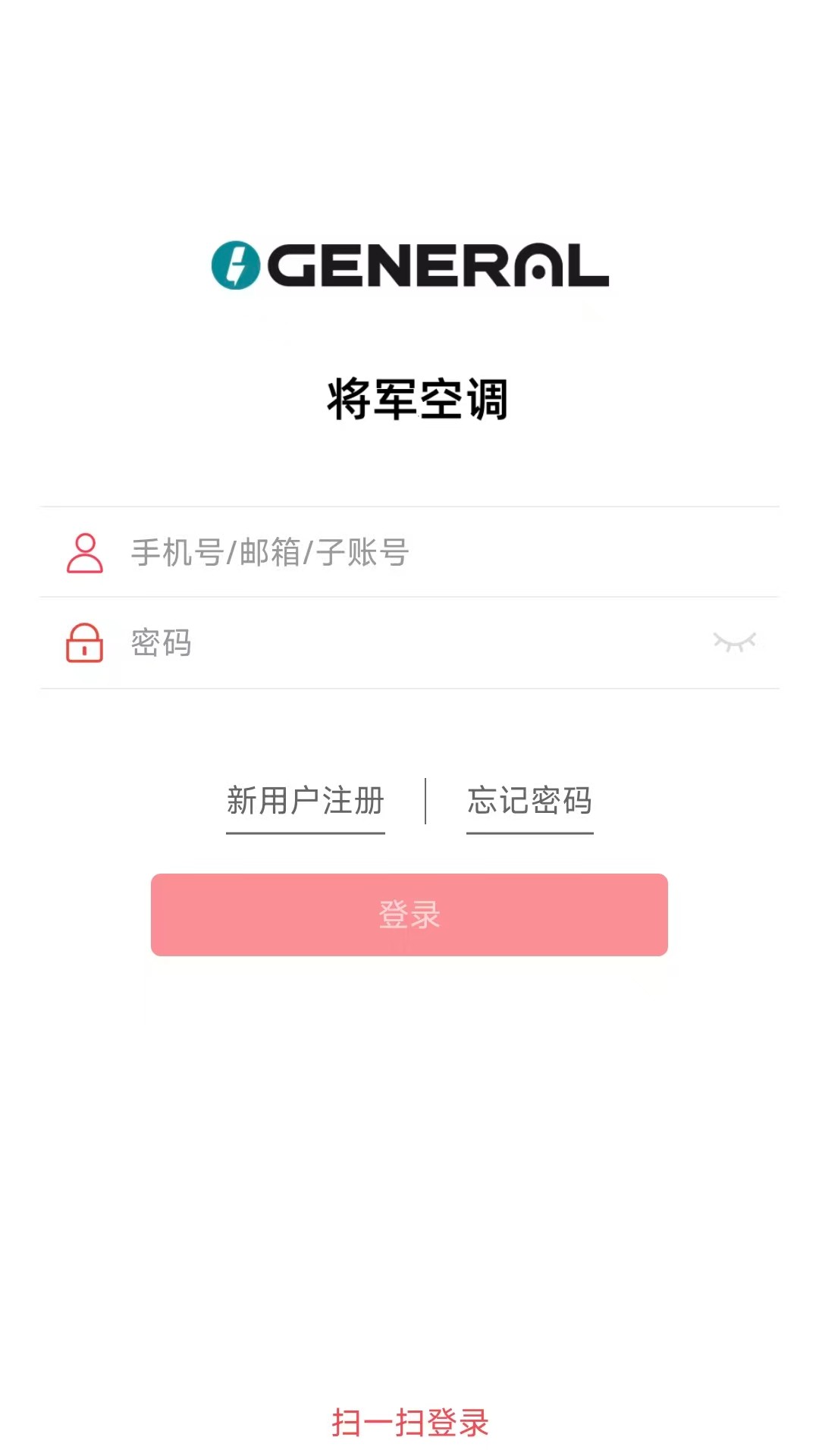Open the 忘记密码 link
Screen dimensions: 819x1456
point(529,801)
